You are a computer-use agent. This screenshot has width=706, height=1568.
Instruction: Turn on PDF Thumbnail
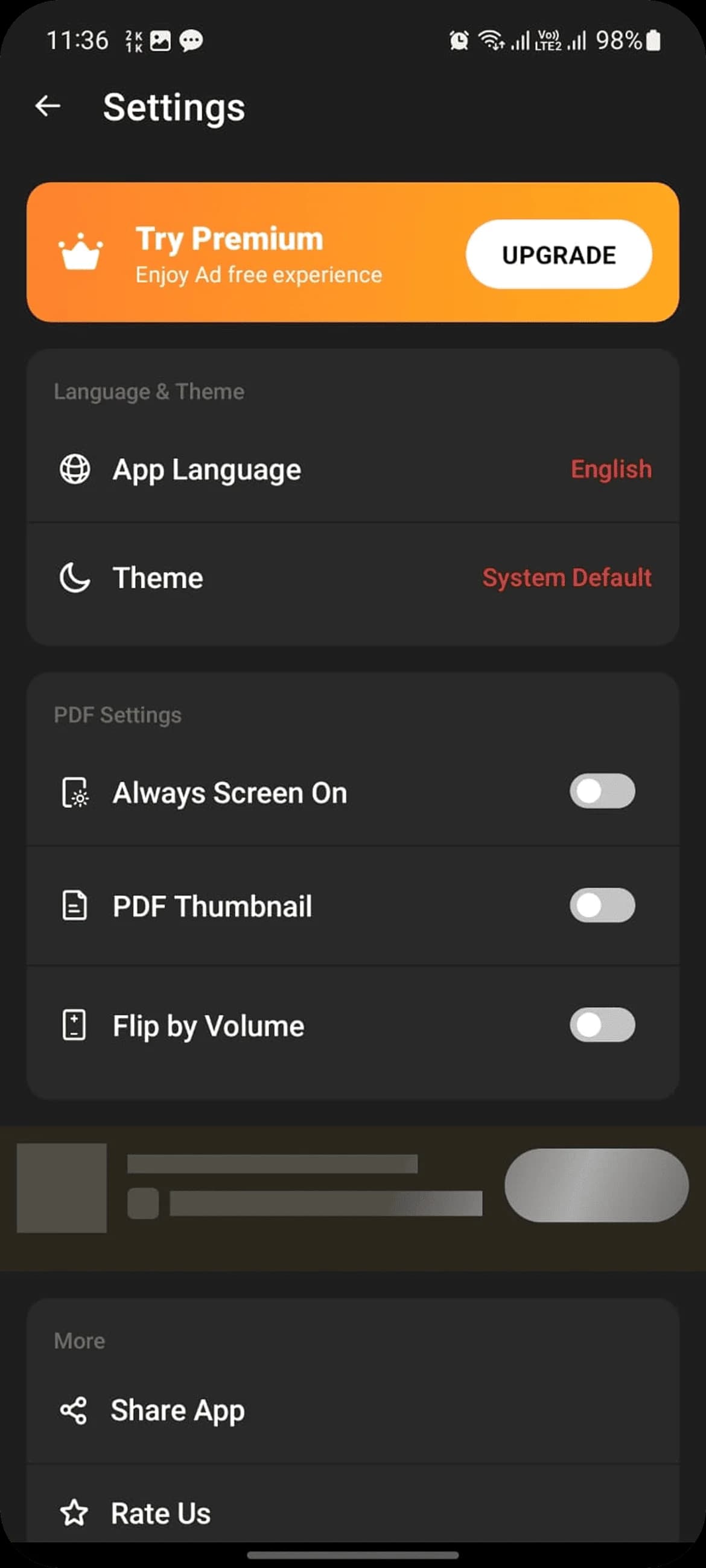tap(602, 906)
